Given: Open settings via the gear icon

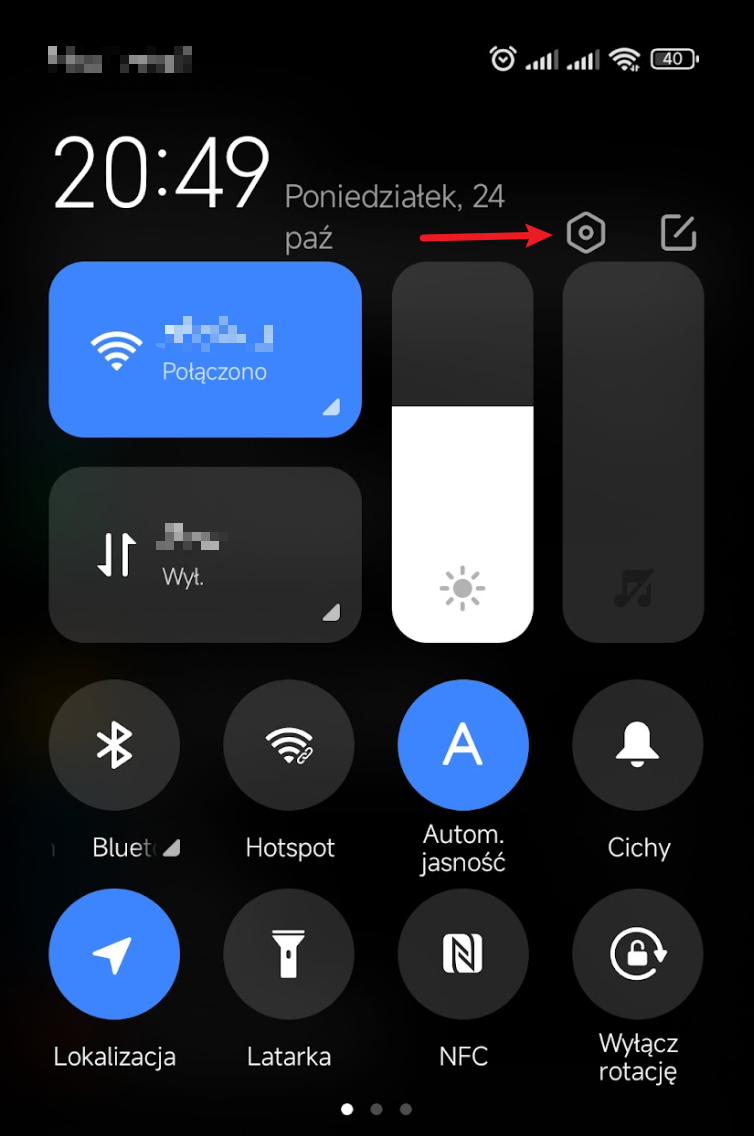Looking at the screenshot, I should coord(585,233).
